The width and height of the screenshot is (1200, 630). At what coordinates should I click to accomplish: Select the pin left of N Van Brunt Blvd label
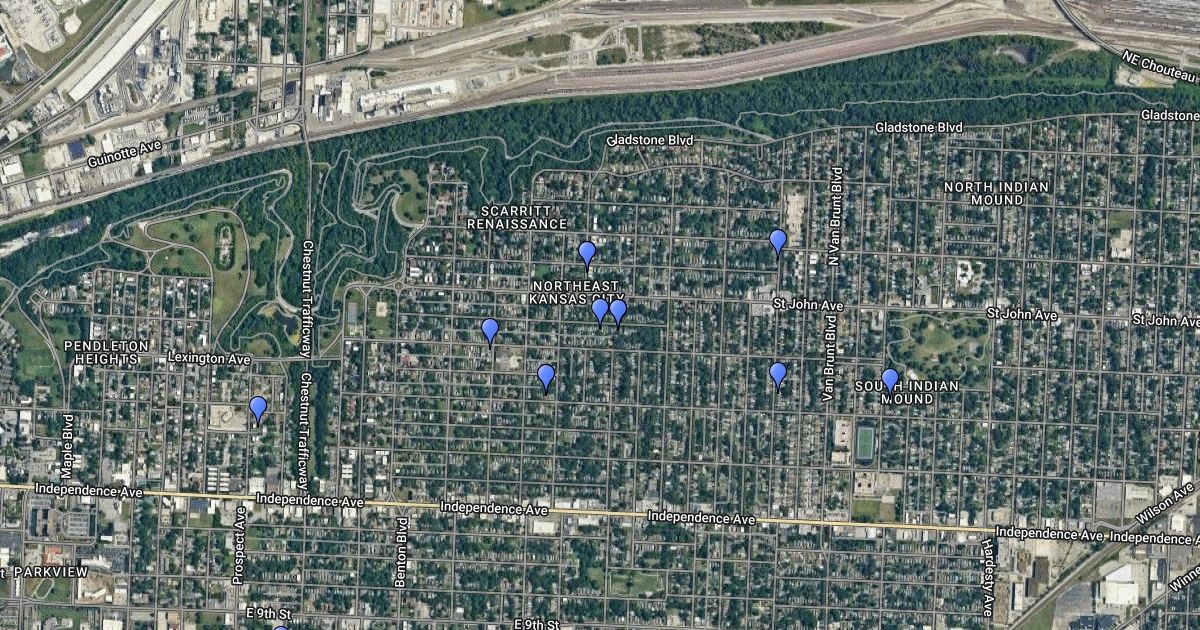778,240
